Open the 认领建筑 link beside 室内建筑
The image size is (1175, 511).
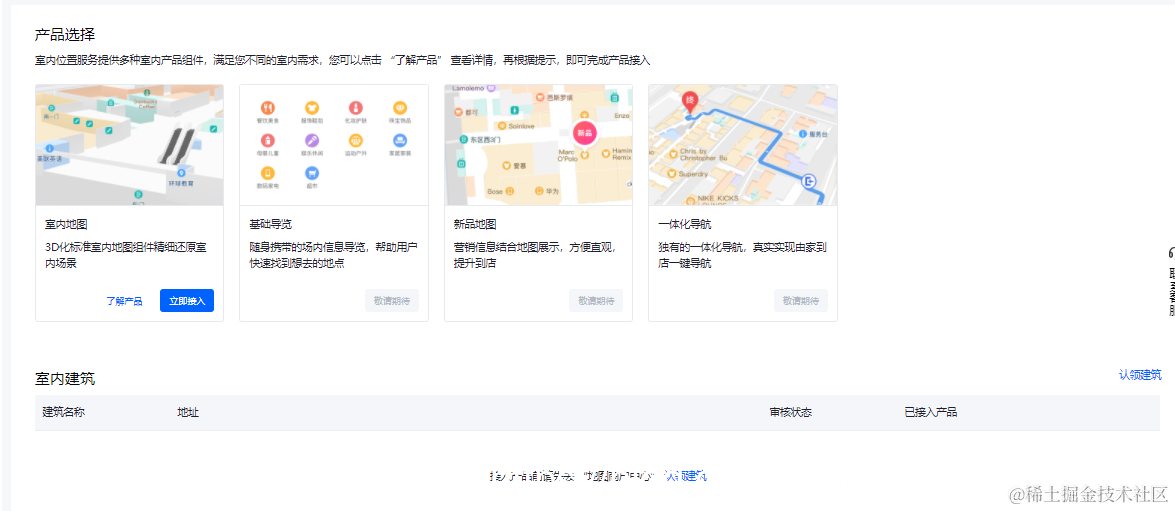(x=1139, y=375)
